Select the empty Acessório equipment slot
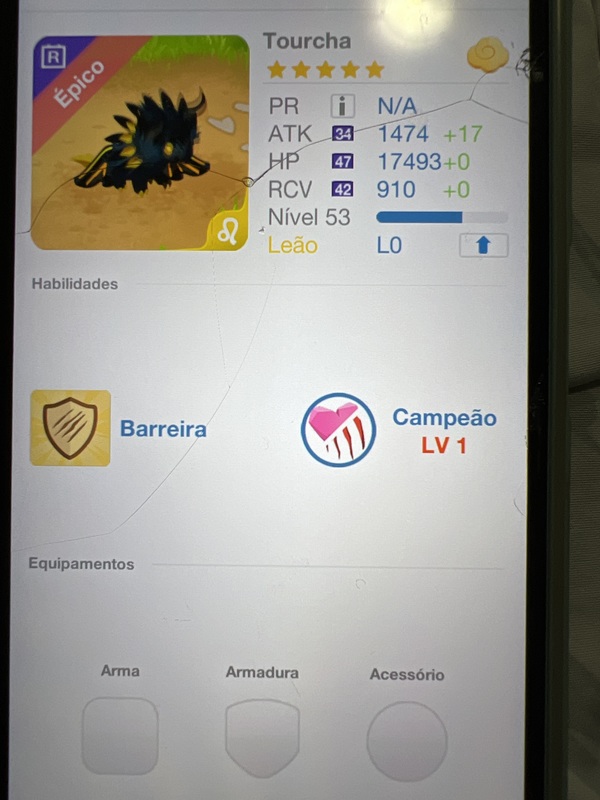600x800 pixels. pyautogui.click(x=406, y=741)
